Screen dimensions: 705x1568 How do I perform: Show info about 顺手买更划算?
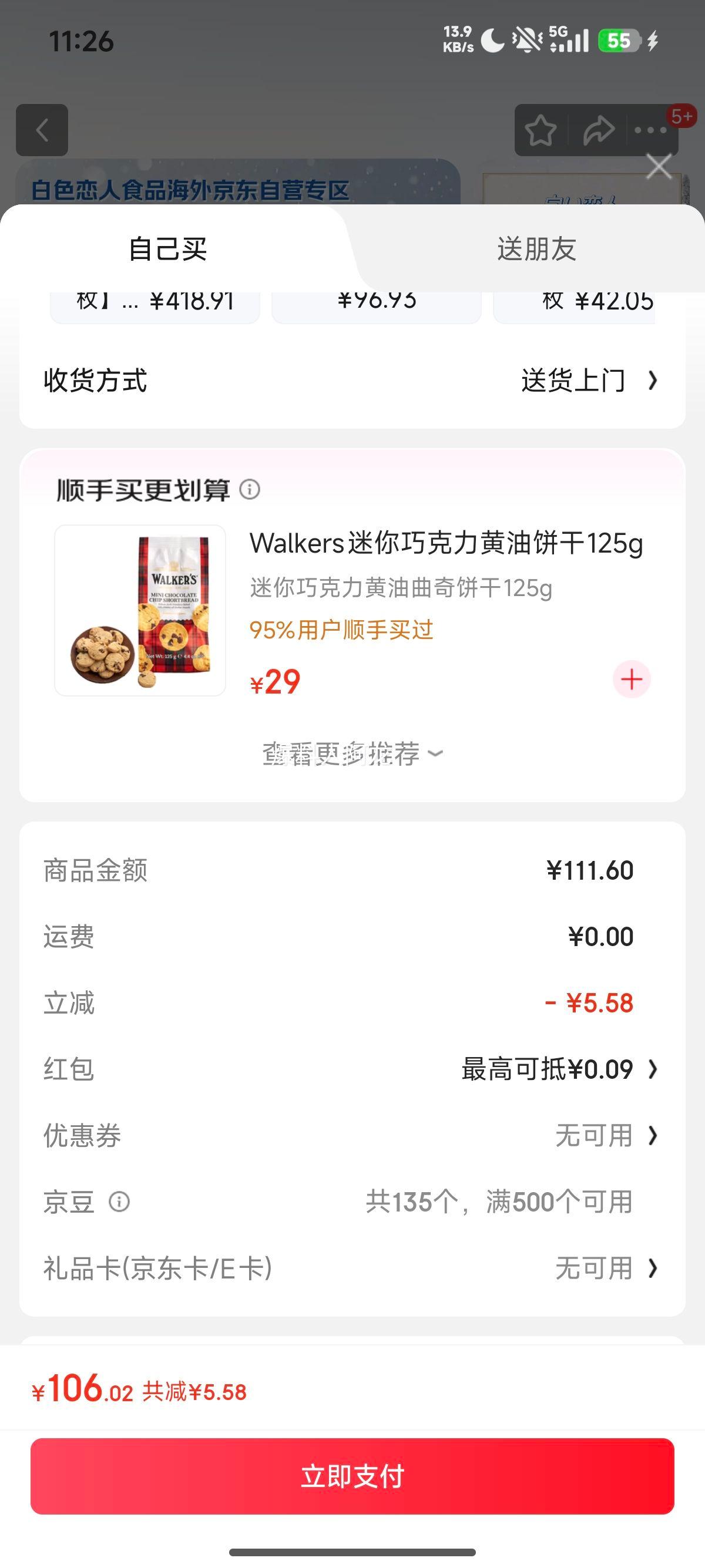pyautogui.click(x=250, y=489)
